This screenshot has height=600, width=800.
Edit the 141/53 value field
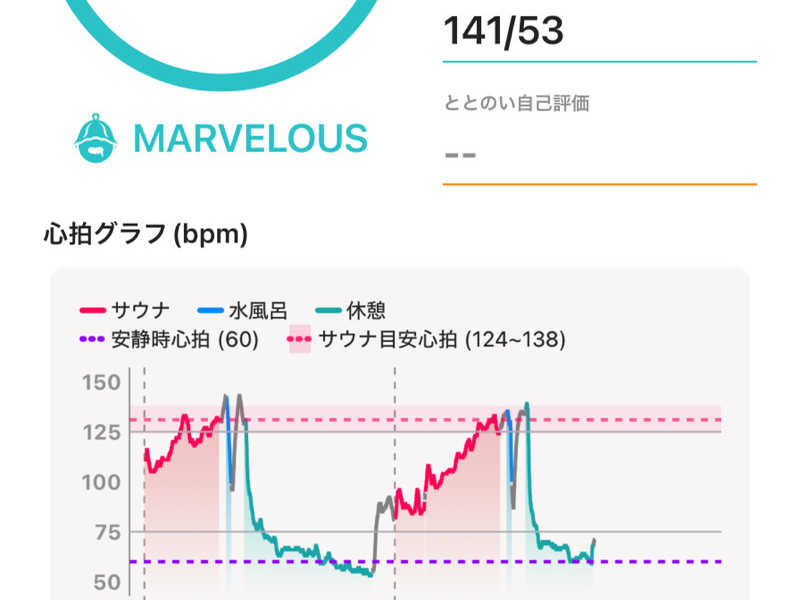tap(598, 32)
